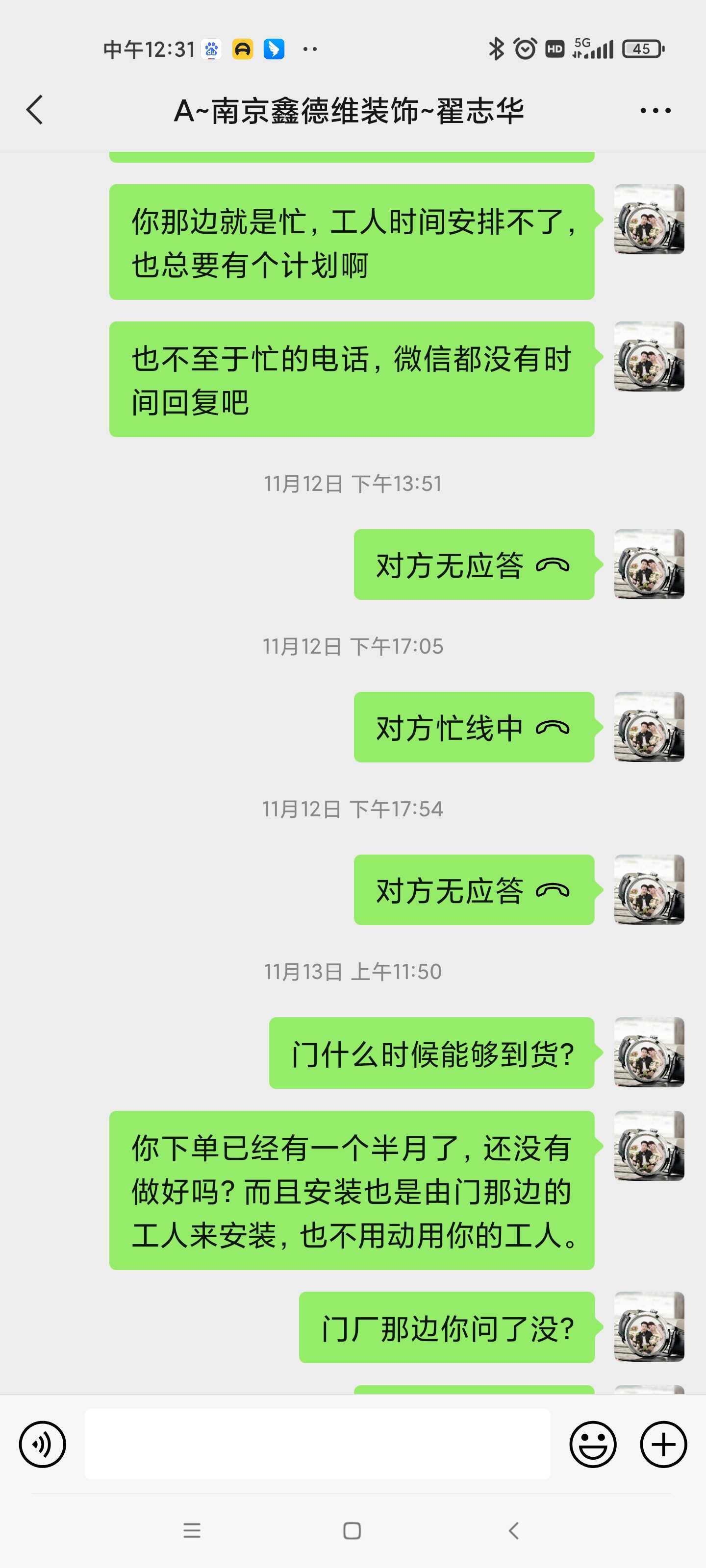Open avatar beside 门什么时候能够到货 message

pos(649,1053)
